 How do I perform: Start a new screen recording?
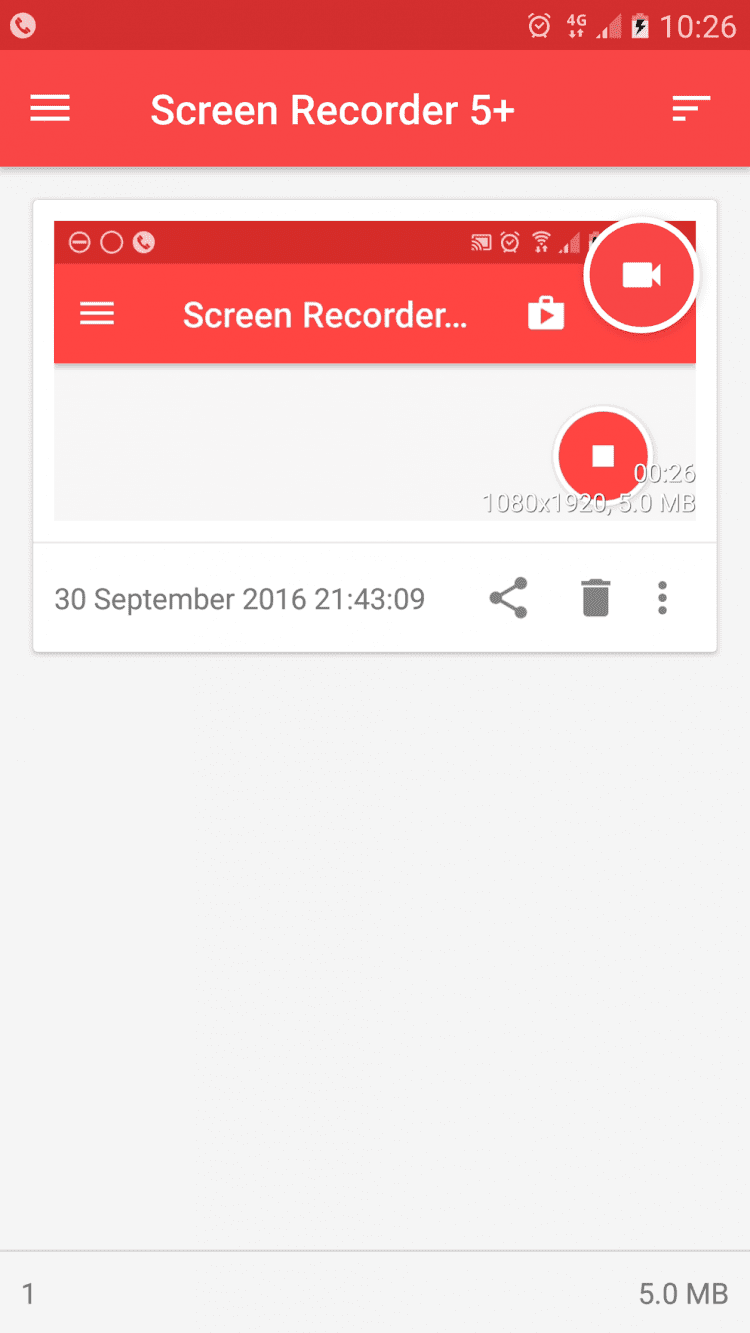641,275
